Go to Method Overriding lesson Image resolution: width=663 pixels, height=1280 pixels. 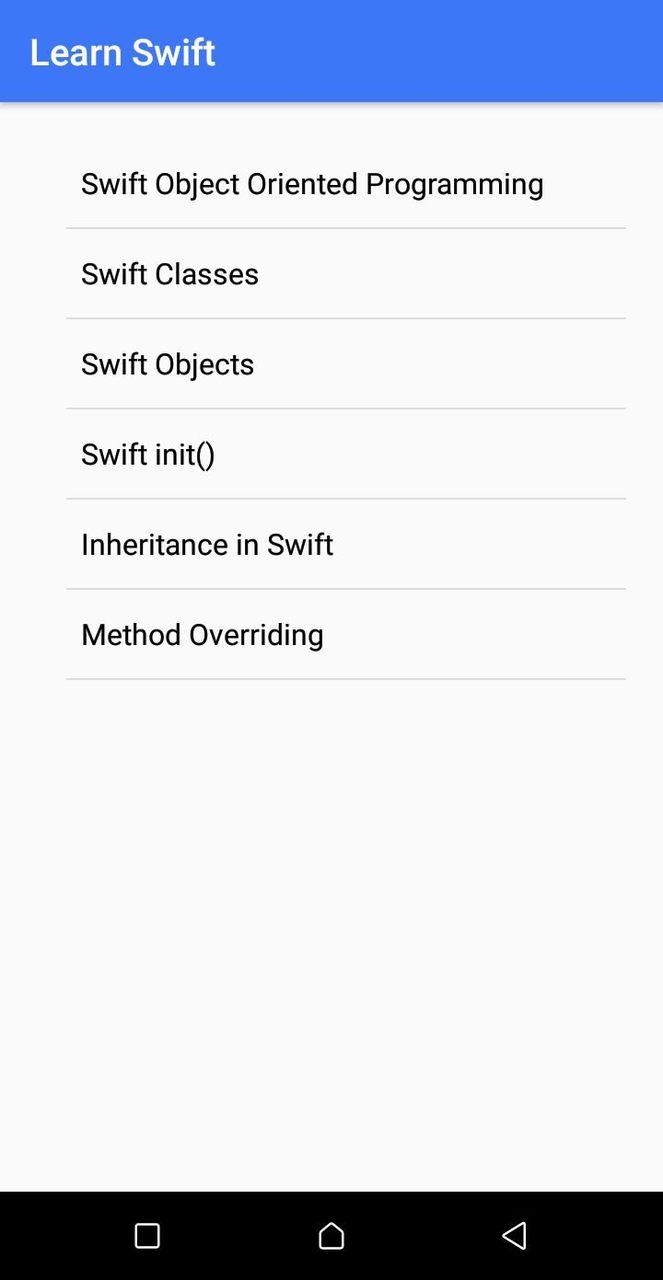point(202,634)
